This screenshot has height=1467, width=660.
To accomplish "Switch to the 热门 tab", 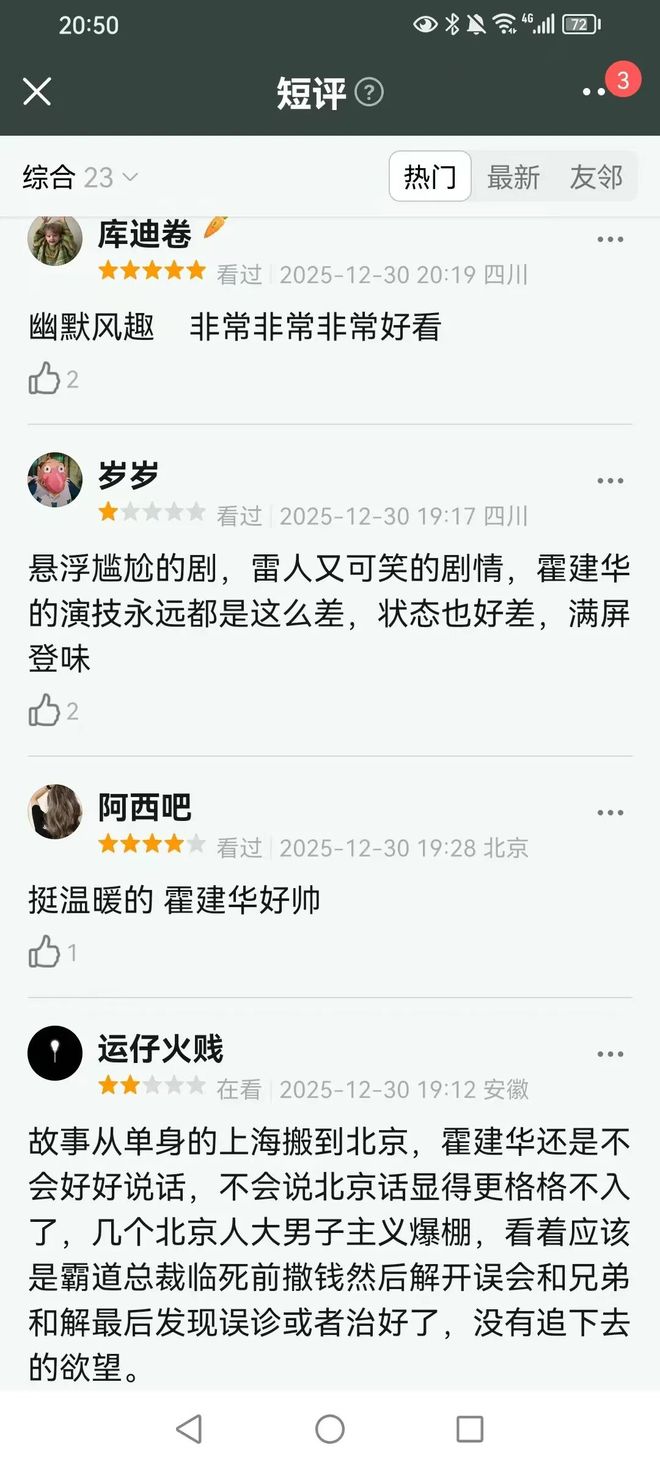I will tap(430, 177).
